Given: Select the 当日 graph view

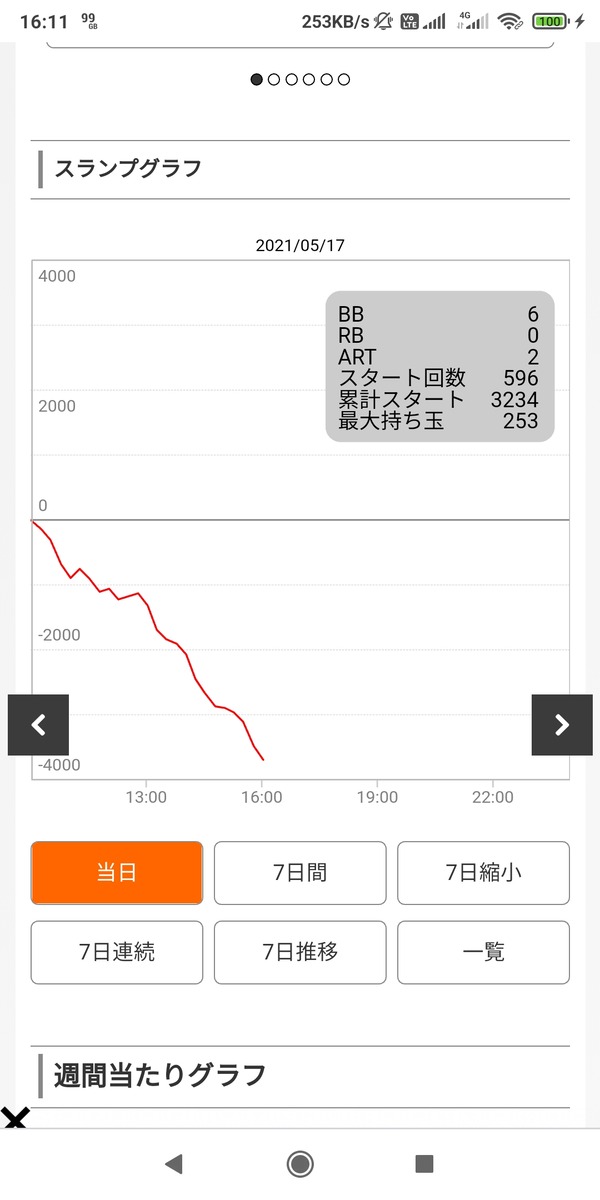Looking at the screenshot, I should 117,873.
